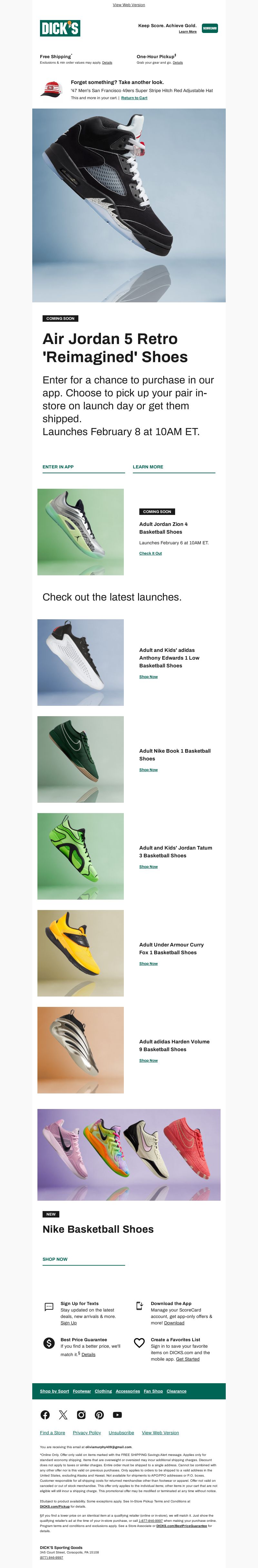Shop Now for Jordan Tatum 3 shoes
Viewport: 258px width, 1568px height.
(148, 867)
